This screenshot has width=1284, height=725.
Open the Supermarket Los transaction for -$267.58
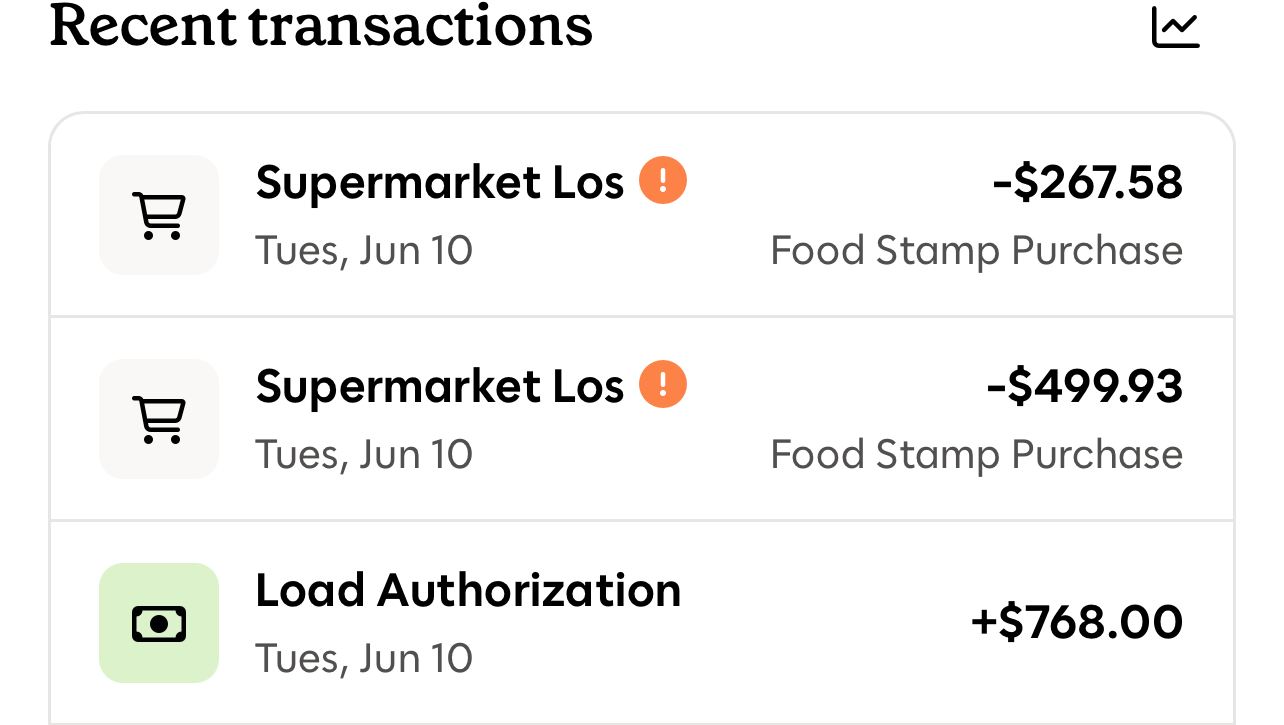640,215
